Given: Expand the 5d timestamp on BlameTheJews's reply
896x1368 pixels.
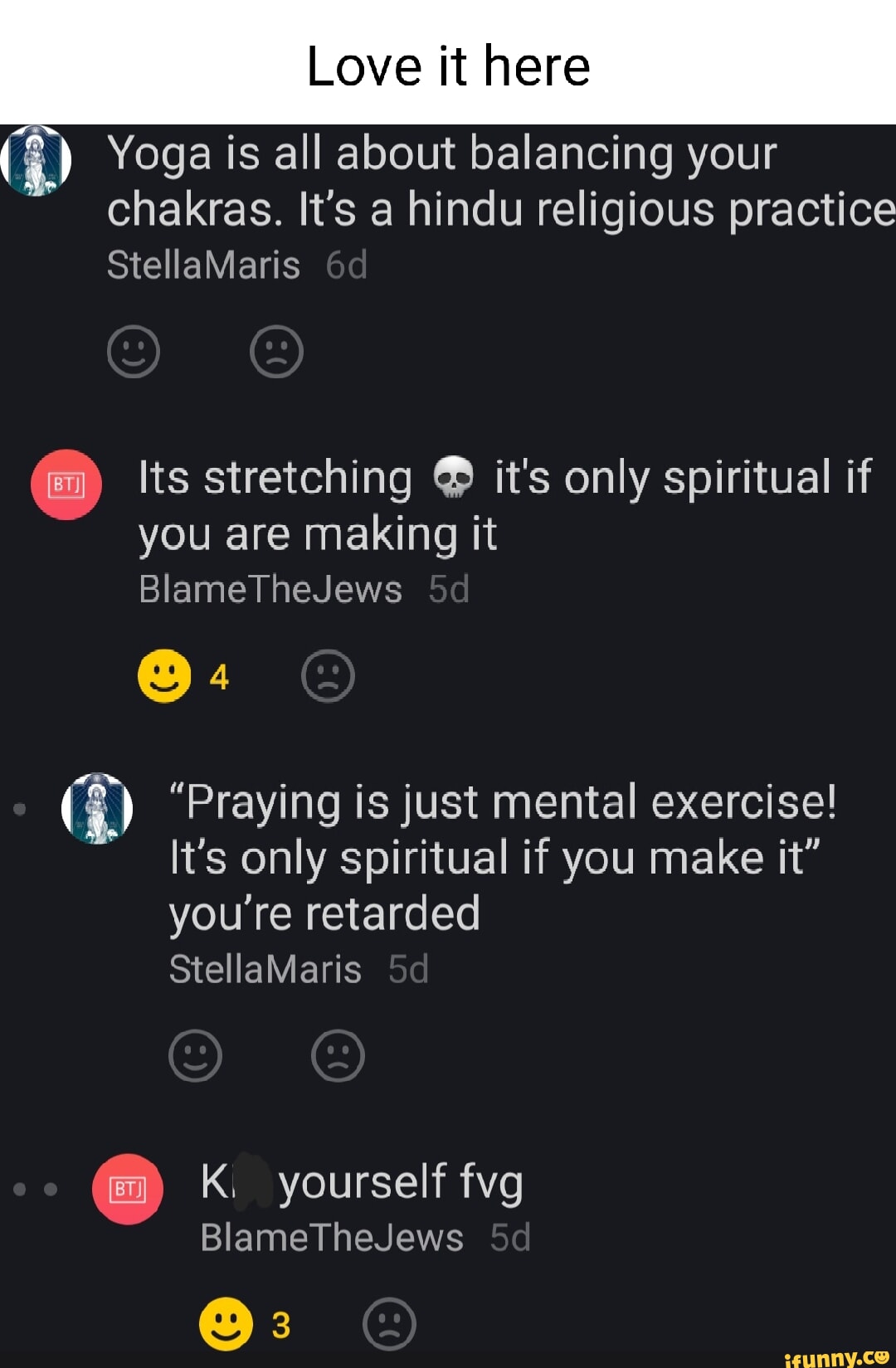Looking at the screenshot, I should click(447, 589).
